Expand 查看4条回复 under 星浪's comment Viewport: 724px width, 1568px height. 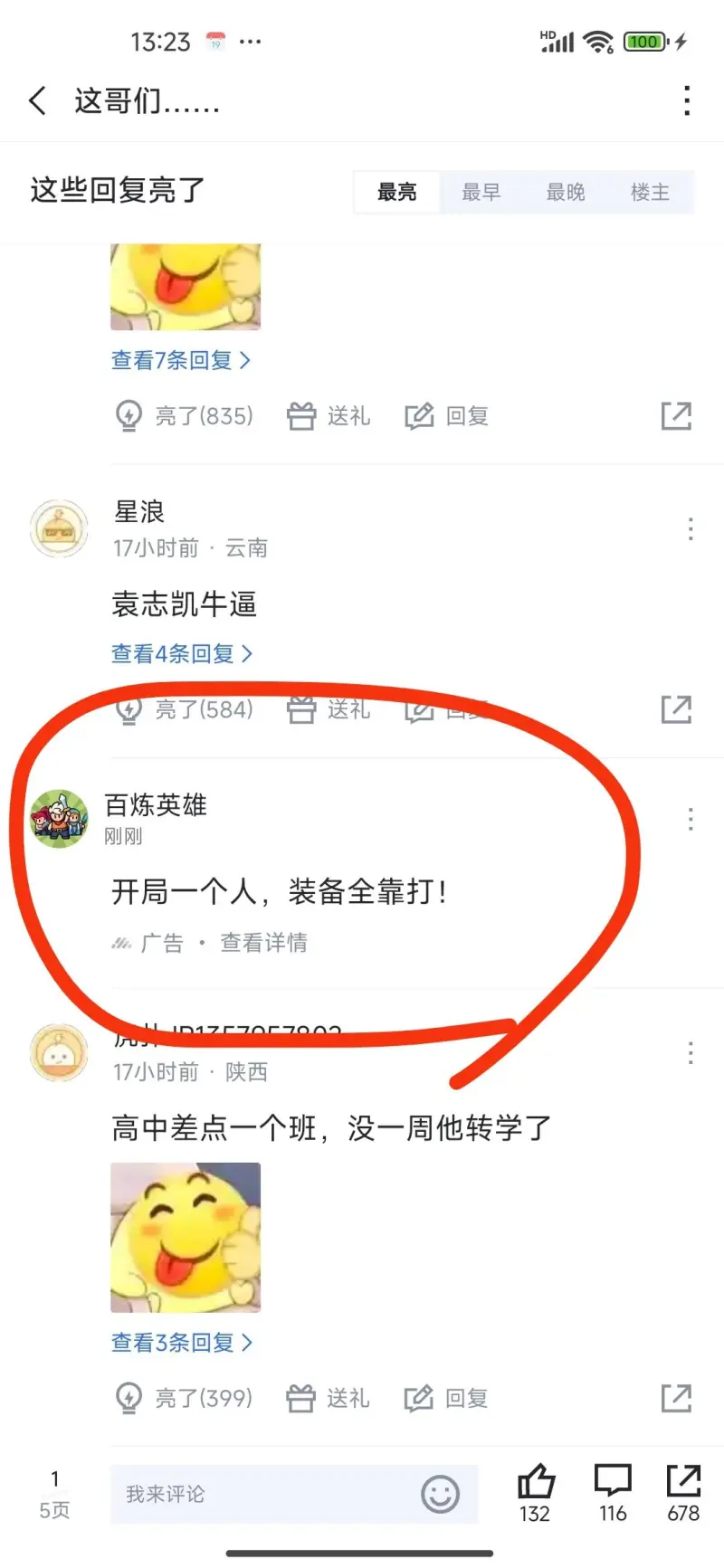(x=181, y=653)
